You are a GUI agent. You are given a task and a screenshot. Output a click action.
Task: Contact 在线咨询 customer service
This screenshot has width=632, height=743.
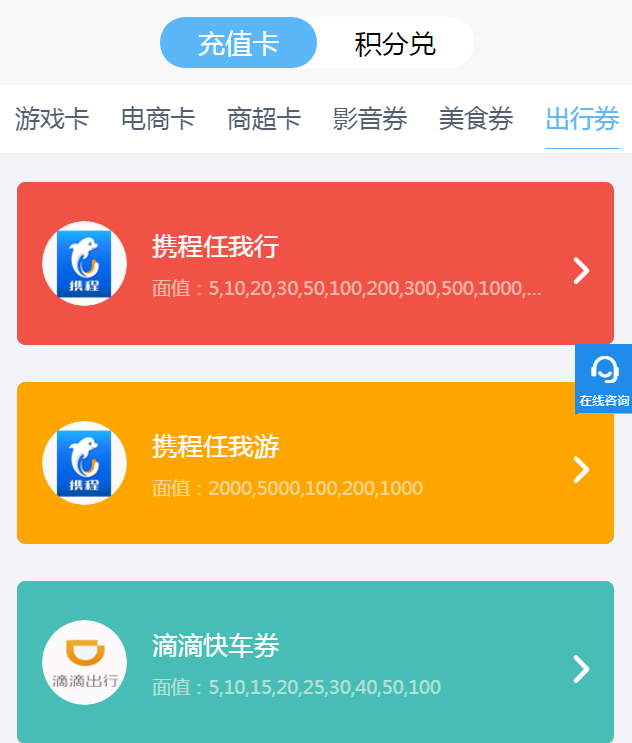pyautogui.click(x=604, y=378)
